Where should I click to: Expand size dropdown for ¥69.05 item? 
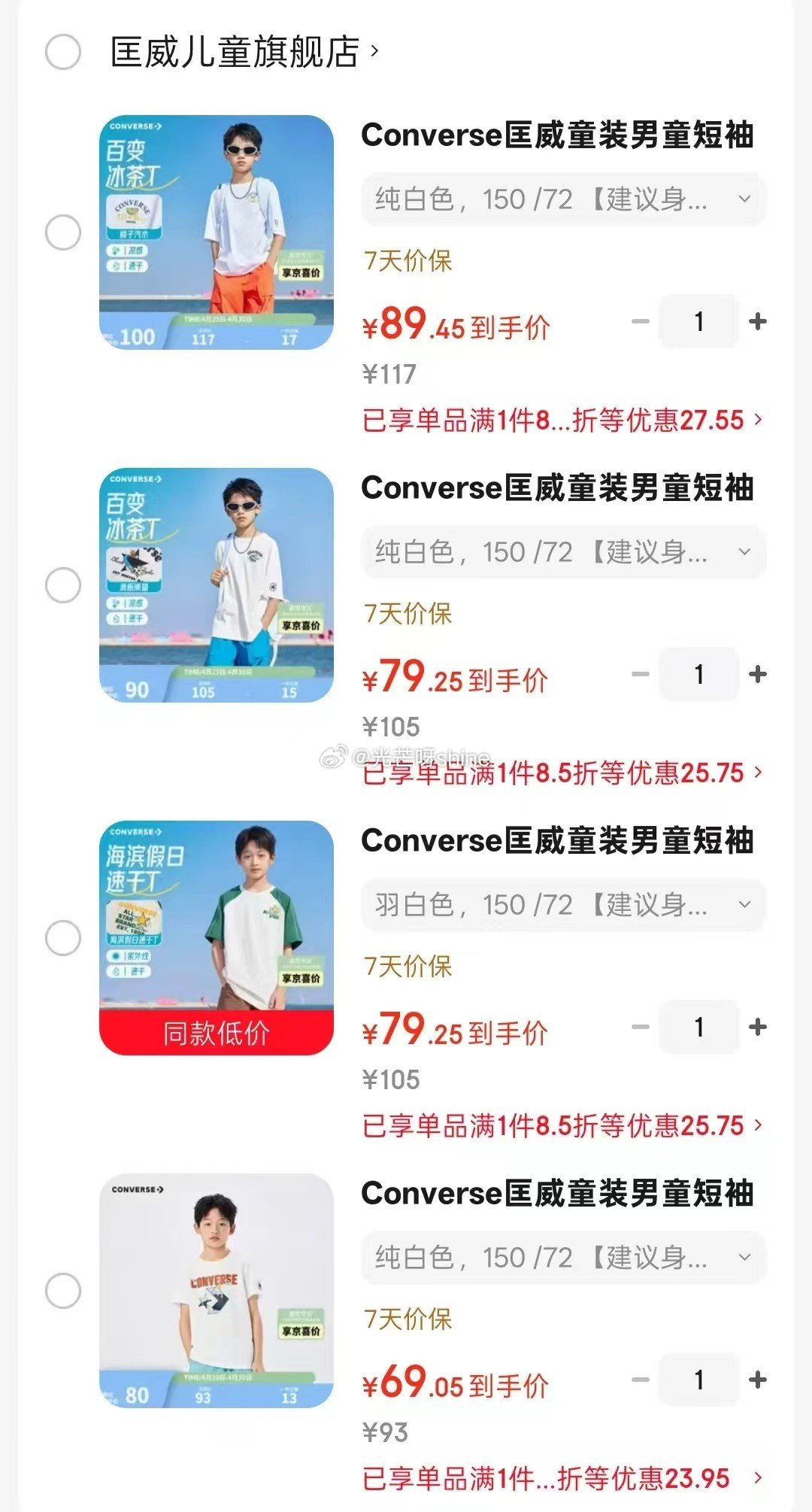point(564,1258)
